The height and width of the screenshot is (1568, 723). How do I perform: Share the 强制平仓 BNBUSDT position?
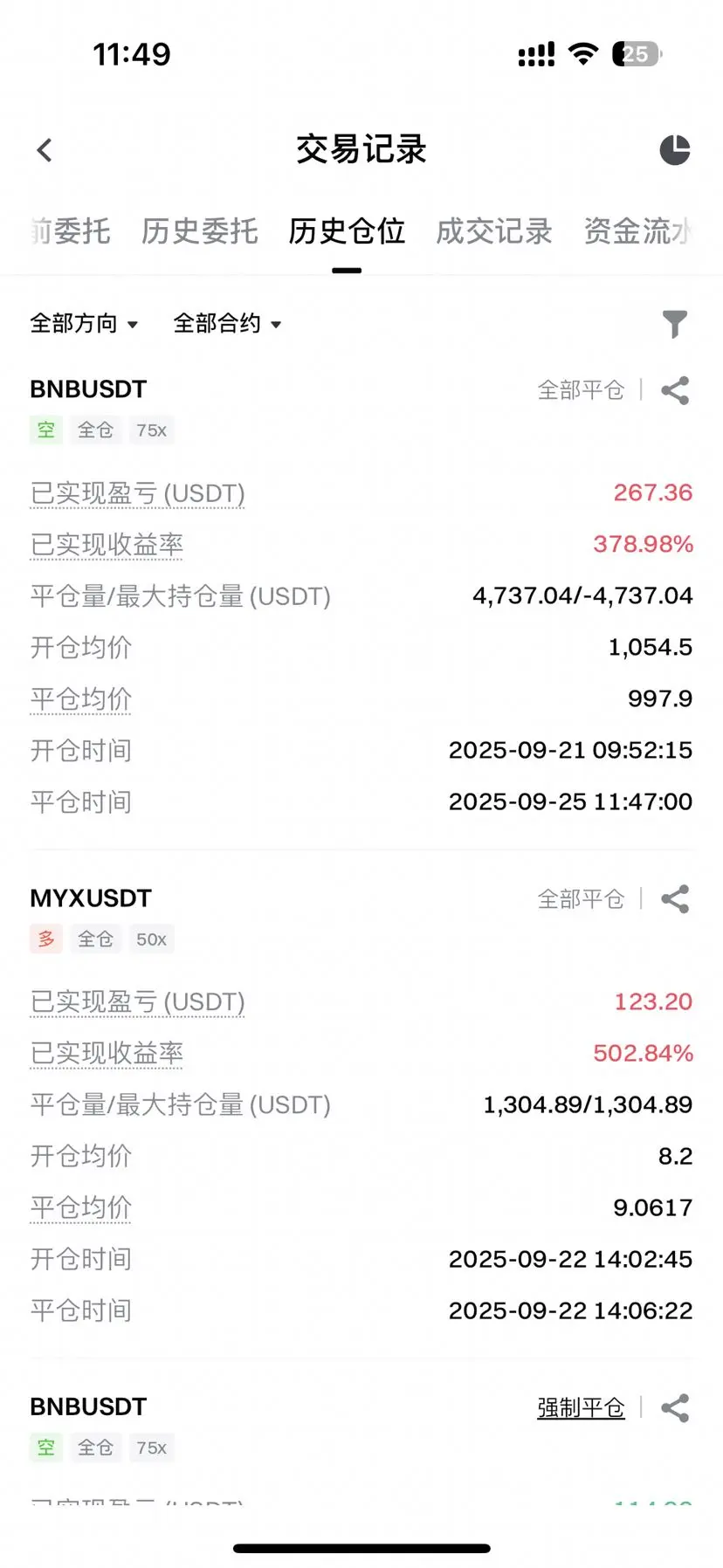coord(675,1408)
